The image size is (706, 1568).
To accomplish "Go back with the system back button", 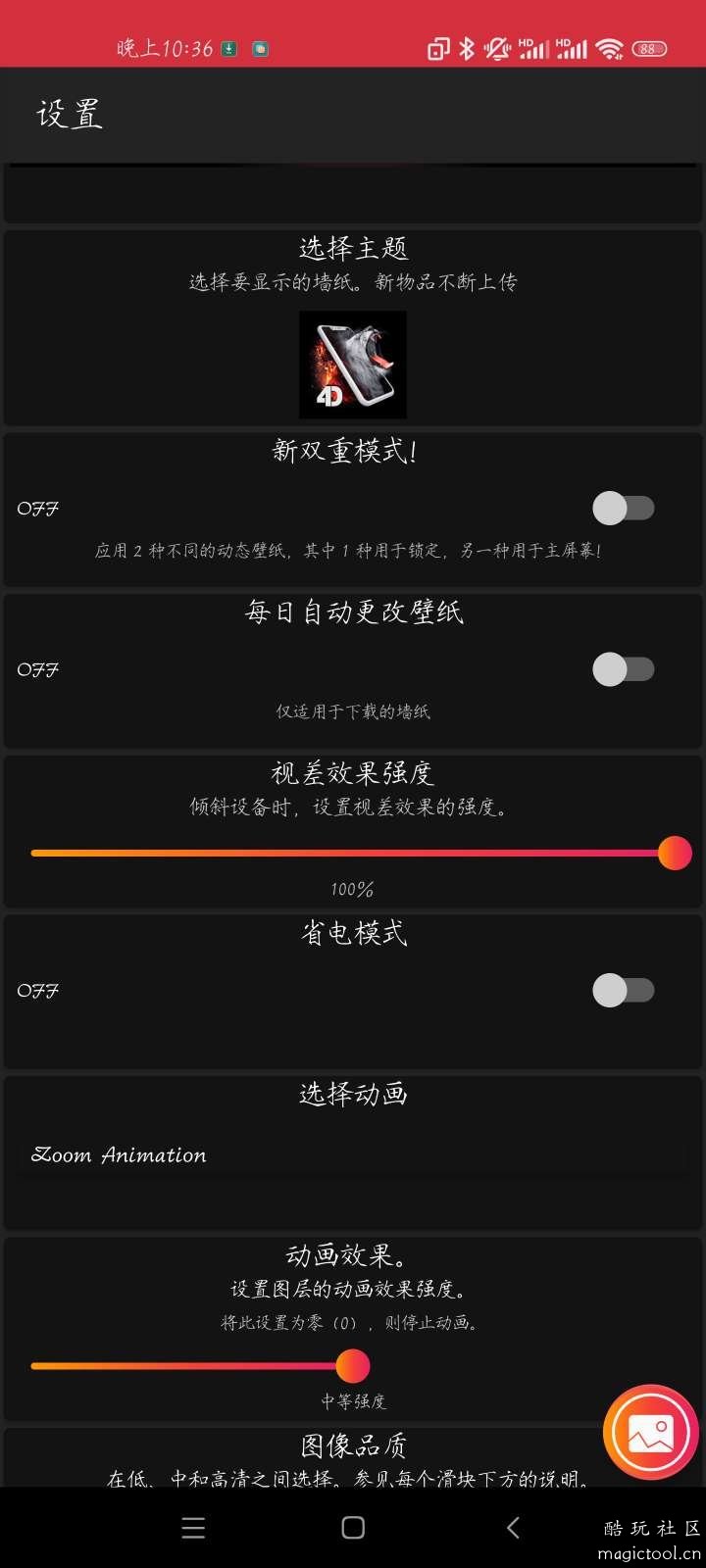I will point(513,1527).
